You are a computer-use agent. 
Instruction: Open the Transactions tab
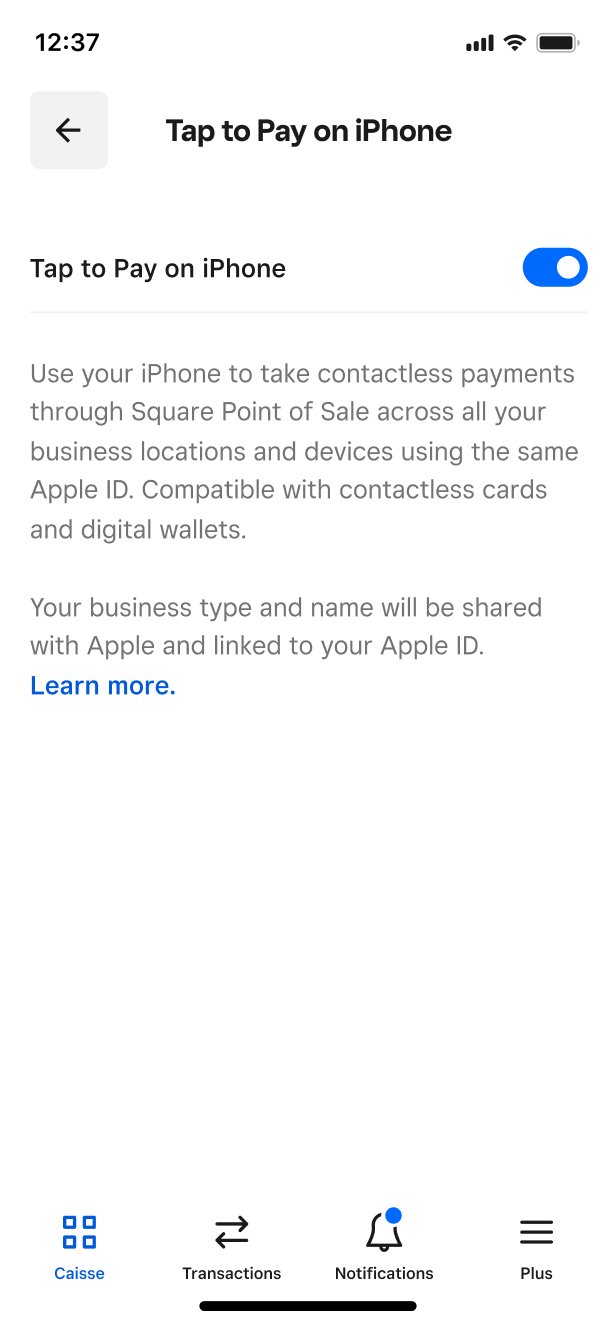click(x=232, y=1246)
